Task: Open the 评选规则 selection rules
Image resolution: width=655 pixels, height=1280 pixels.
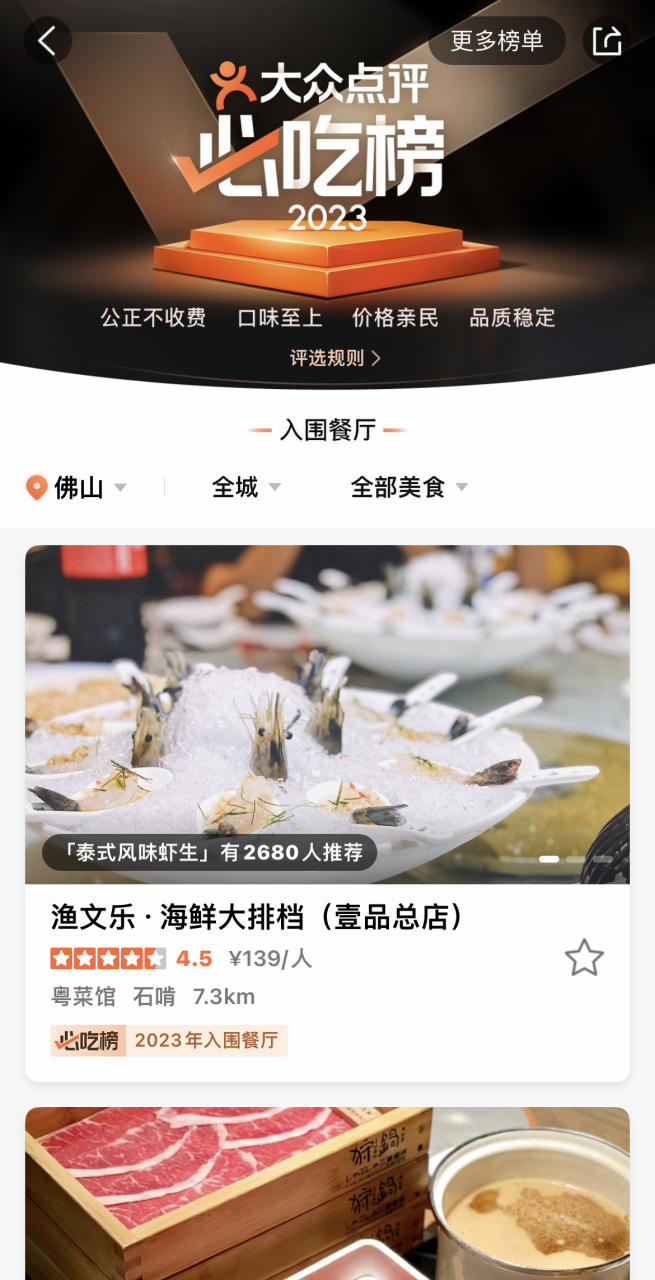Action: tap(335, 358)
